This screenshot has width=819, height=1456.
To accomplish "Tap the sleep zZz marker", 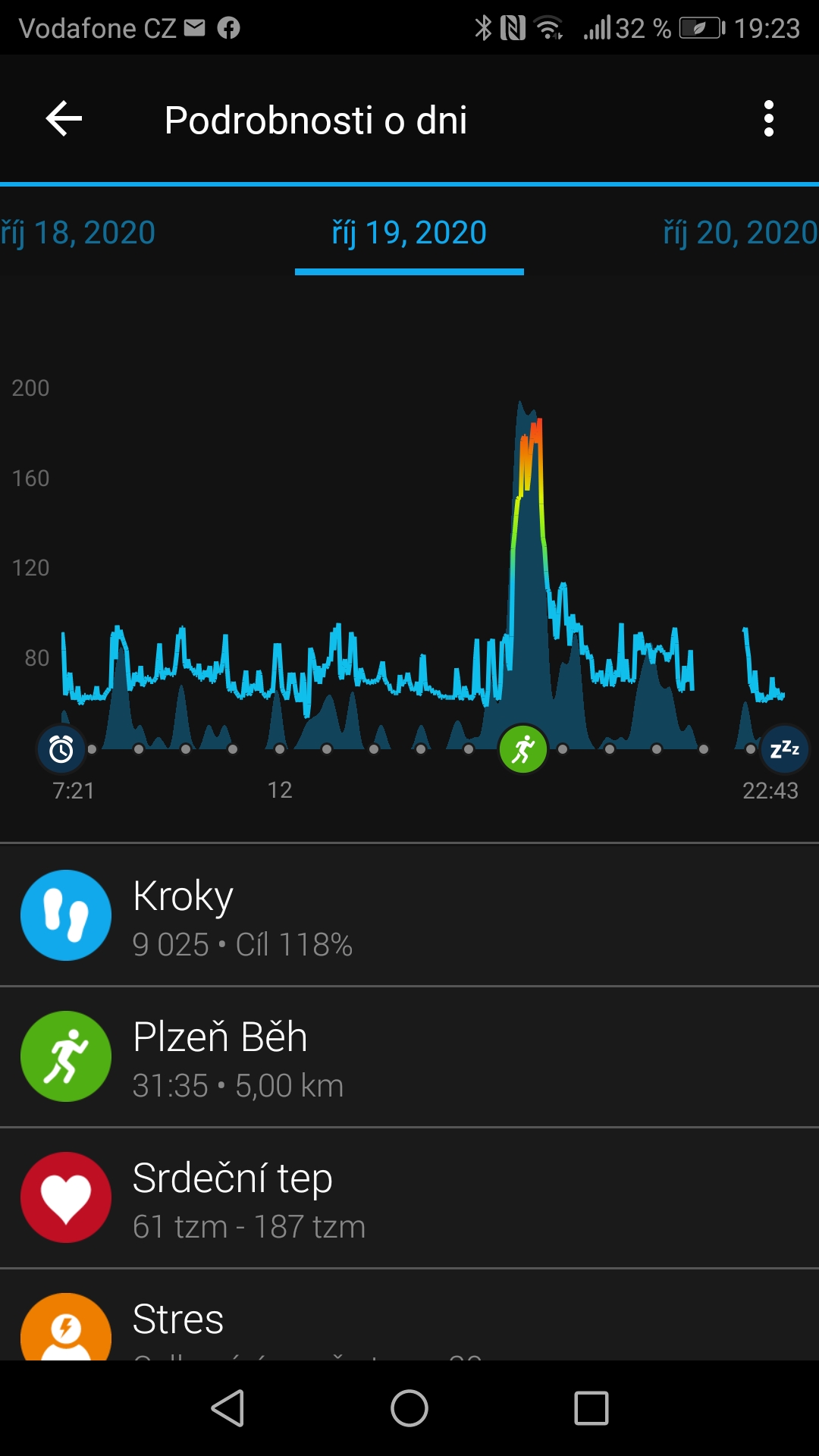I will [x=784, y=749].
